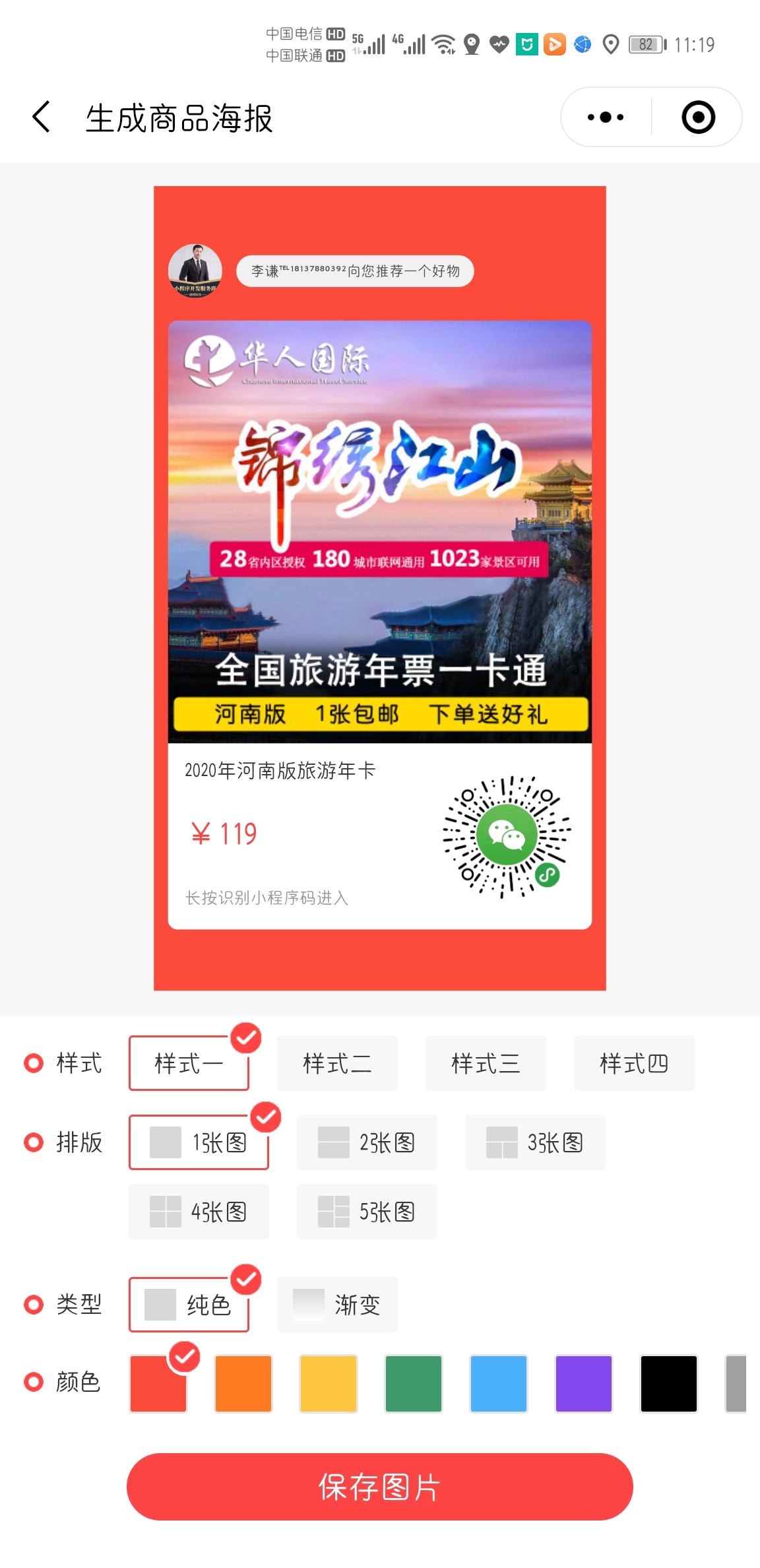Use the 4张图 layout

click(x=199, y=1212)
